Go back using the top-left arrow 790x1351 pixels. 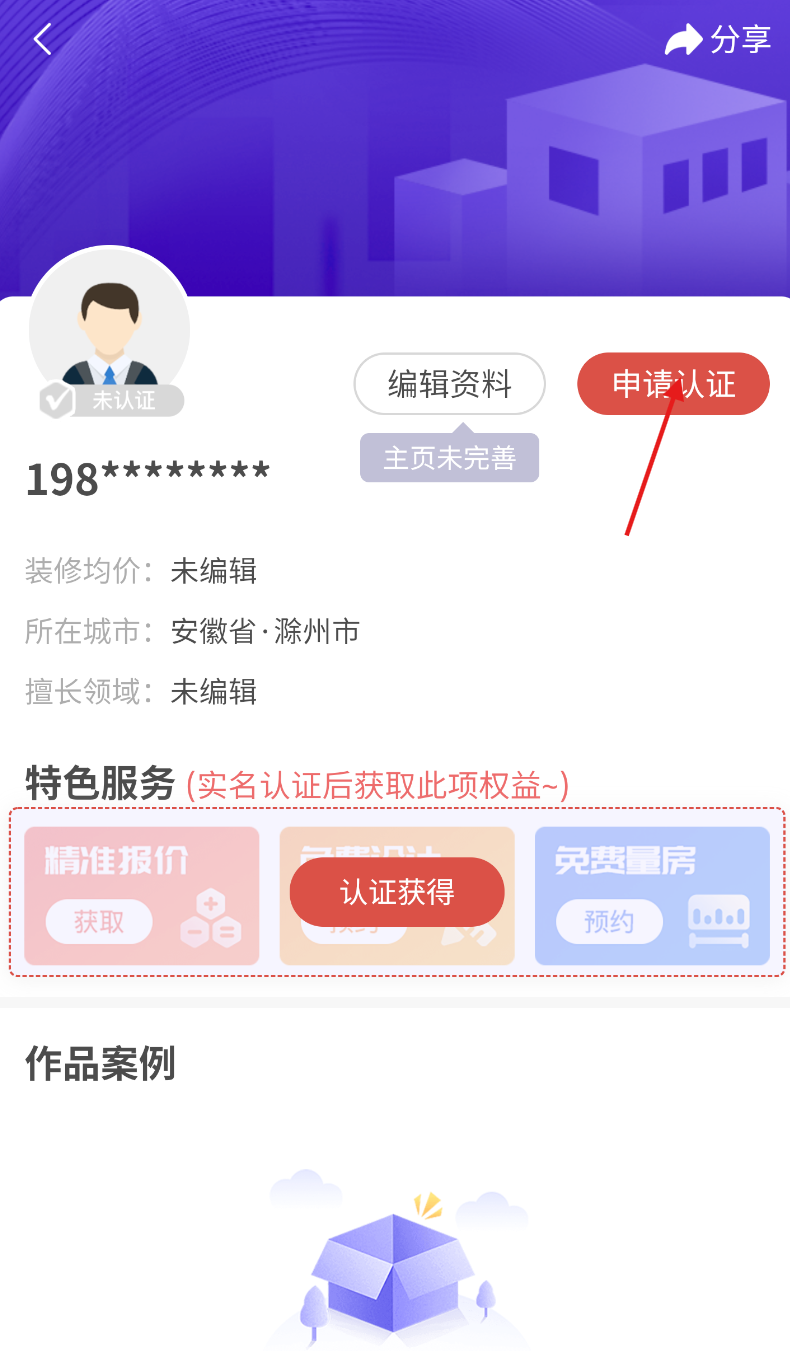tap(42, 40)
